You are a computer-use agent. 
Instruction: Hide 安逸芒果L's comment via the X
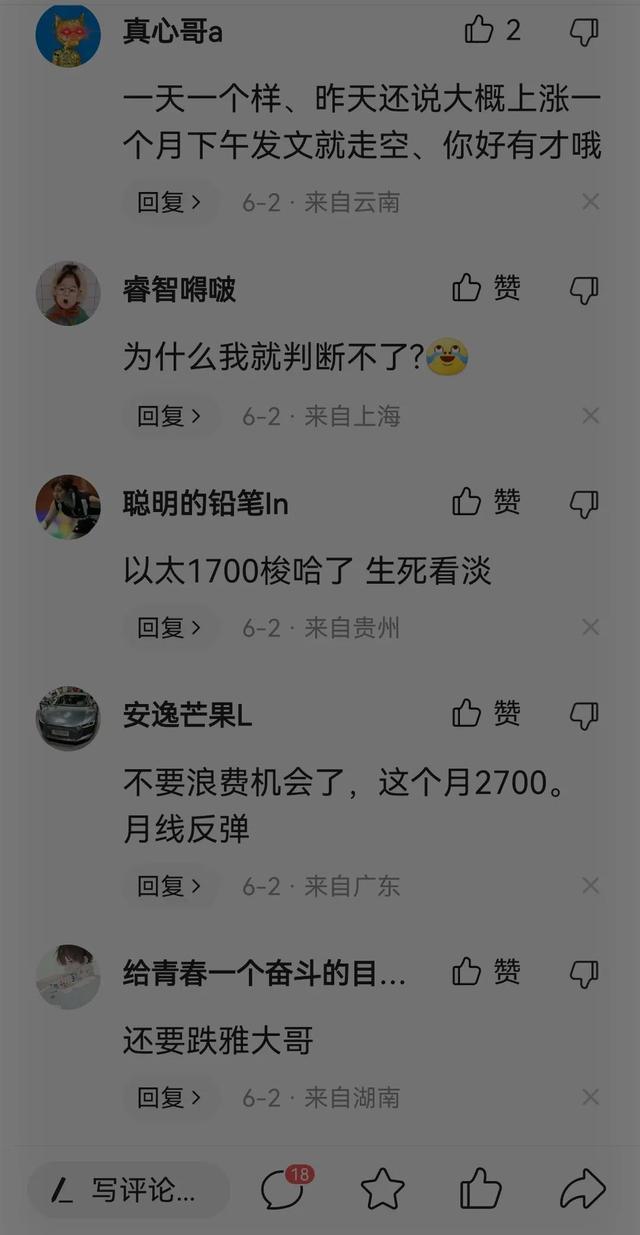click(591, 886)
